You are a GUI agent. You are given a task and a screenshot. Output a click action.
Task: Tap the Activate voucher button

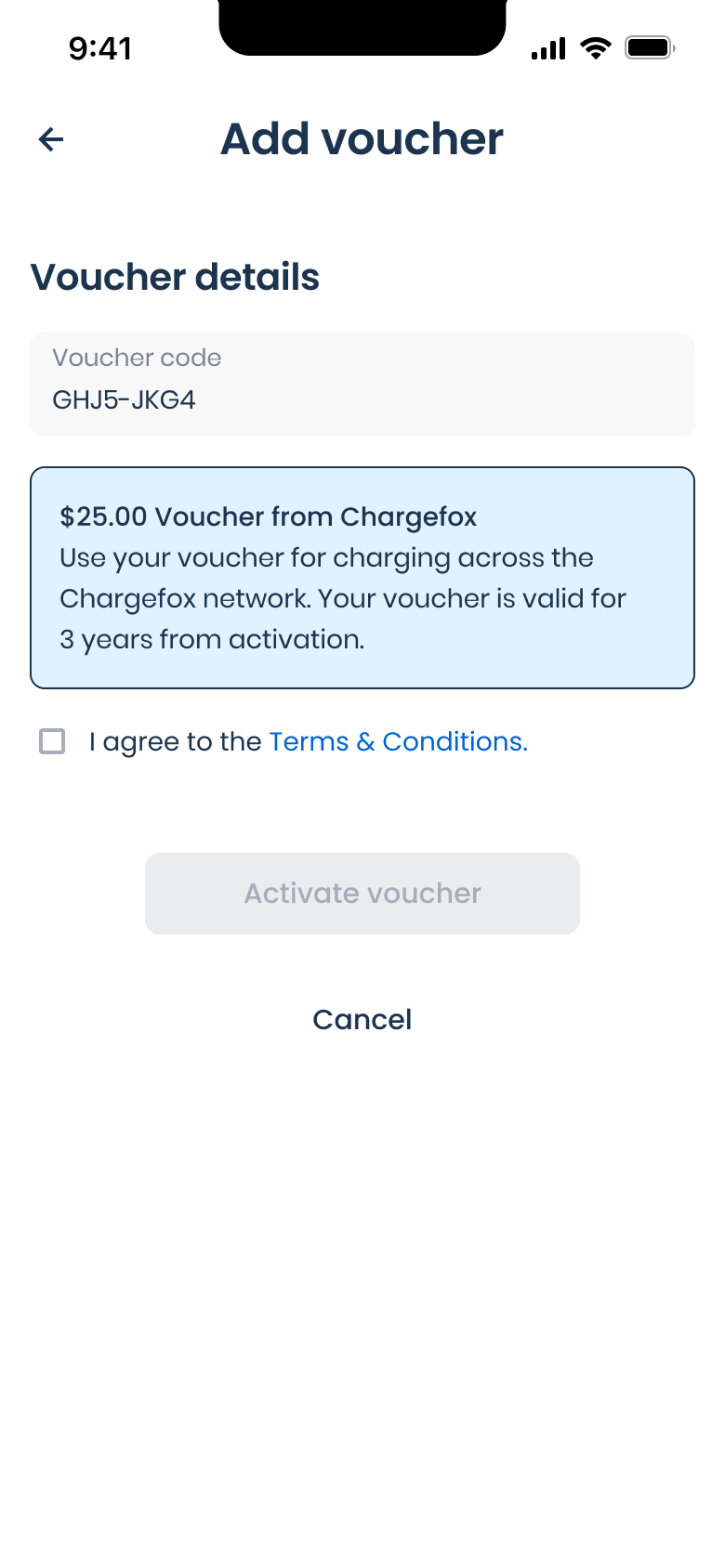point(362,894)
